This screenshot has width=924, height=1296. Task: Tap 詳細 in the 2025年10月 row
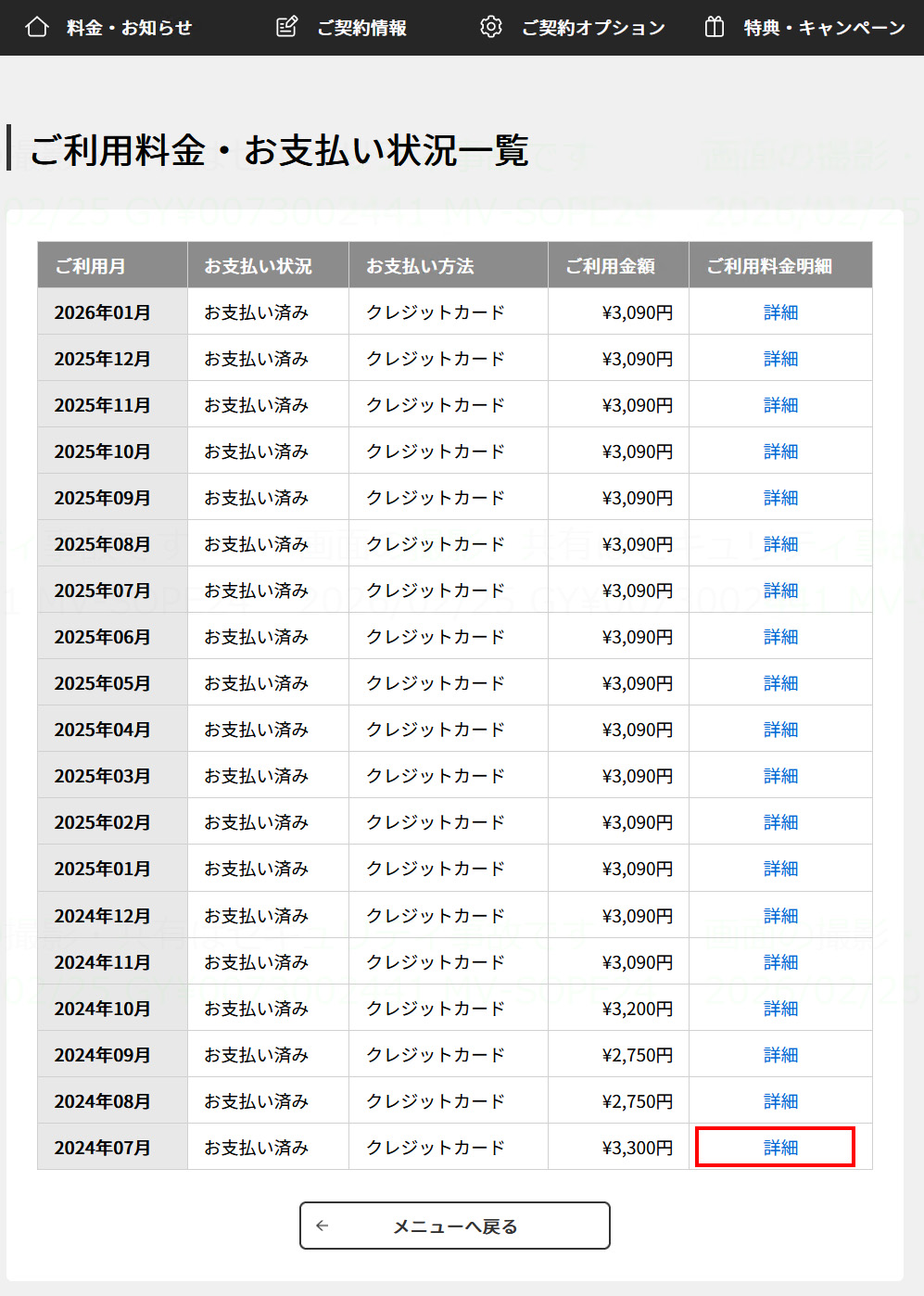pos(780,451)
